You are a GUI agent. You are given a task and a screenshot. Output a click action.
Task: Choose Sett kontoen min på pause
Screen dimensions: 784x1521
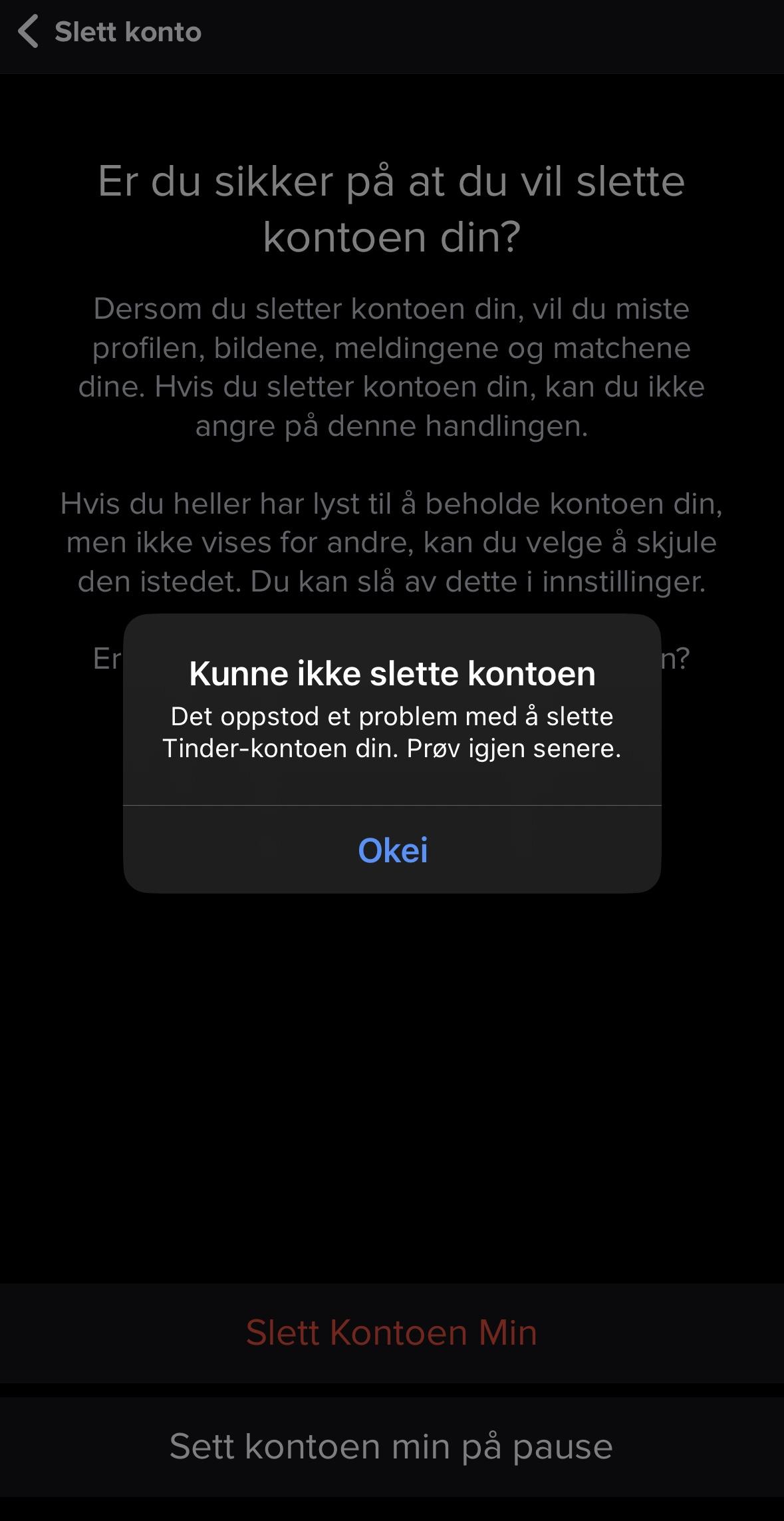click(392, 1446)
